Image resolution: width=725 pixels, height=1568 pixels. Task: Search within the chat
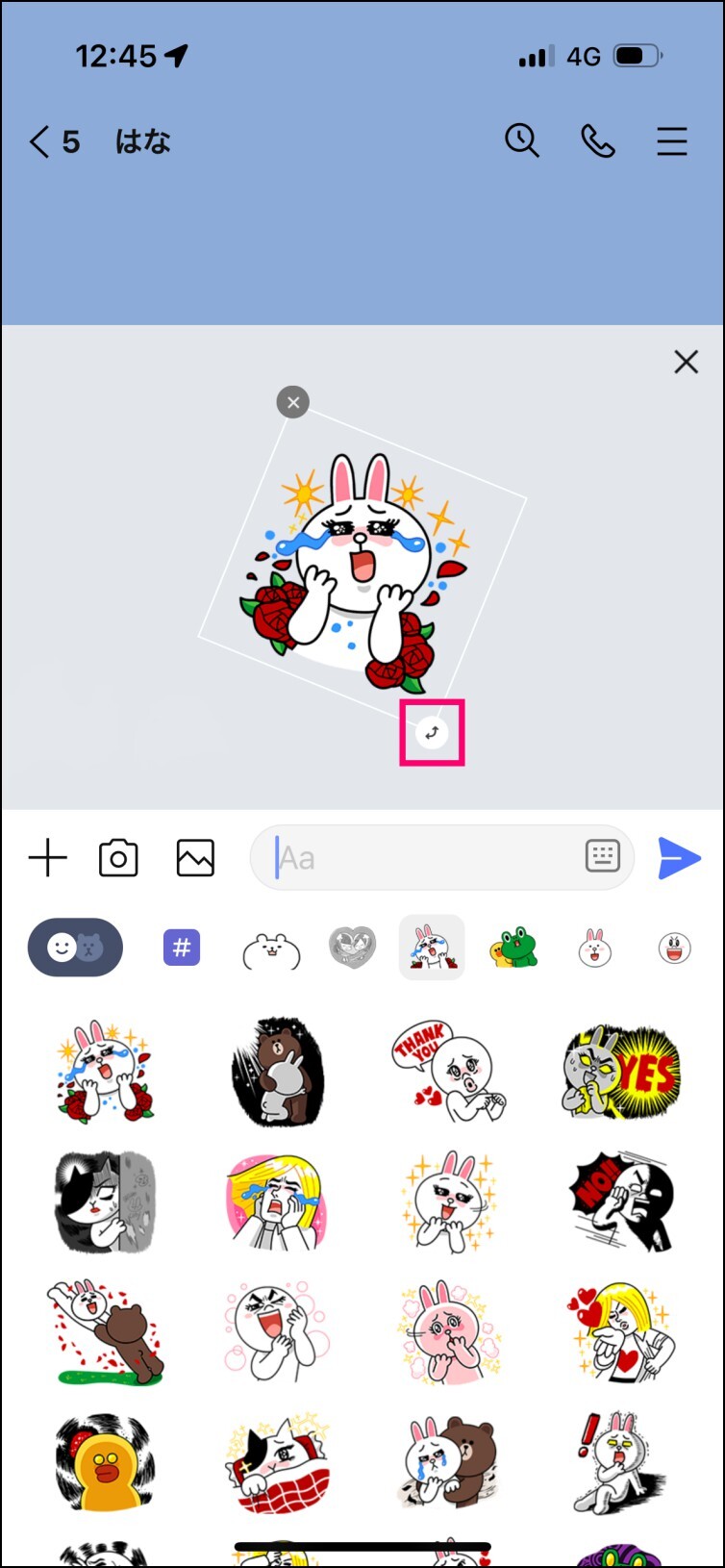[x=522, y=140]
